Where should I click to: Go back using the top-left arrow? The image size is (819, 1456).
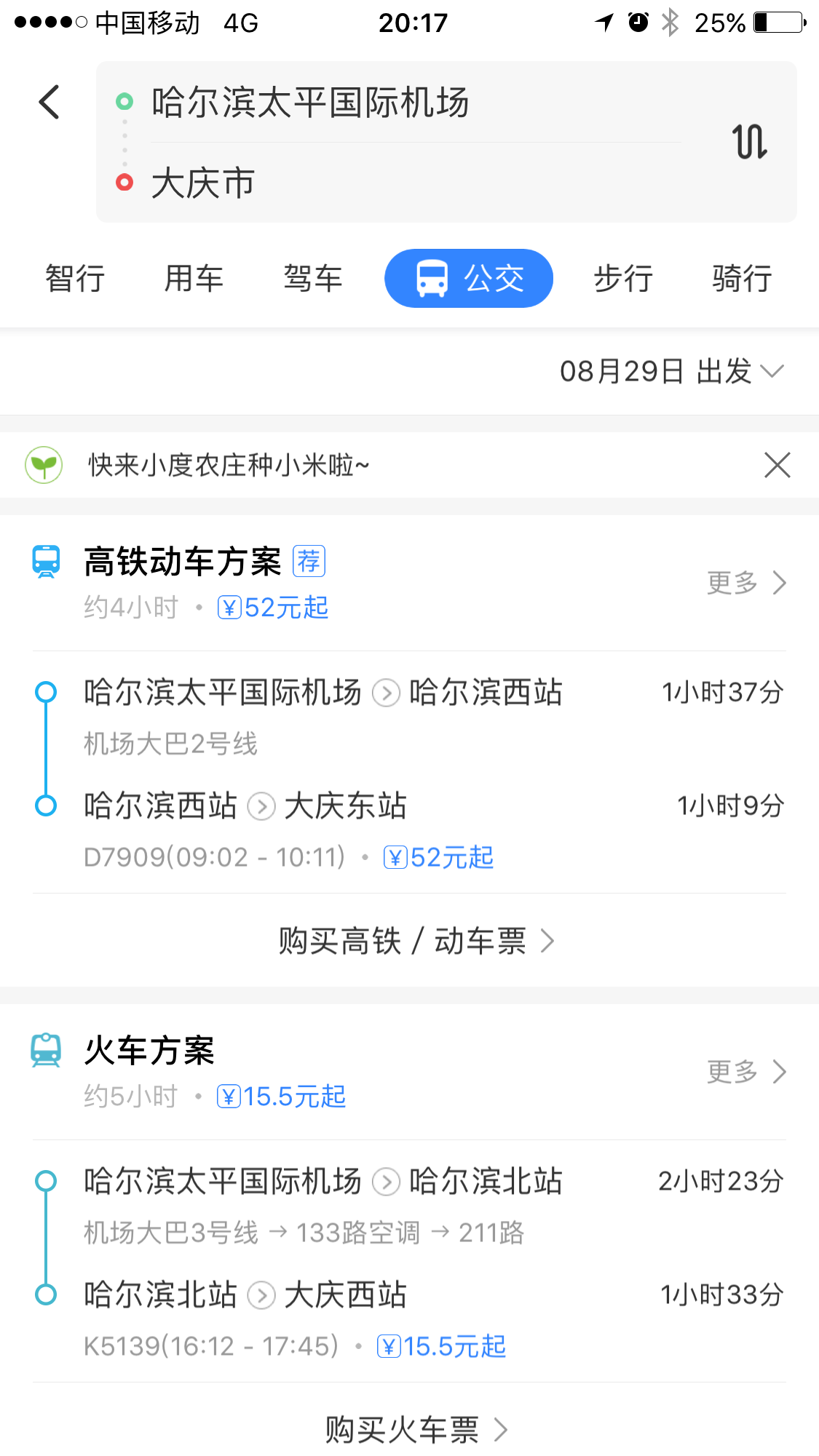click(x=49, y=102)
